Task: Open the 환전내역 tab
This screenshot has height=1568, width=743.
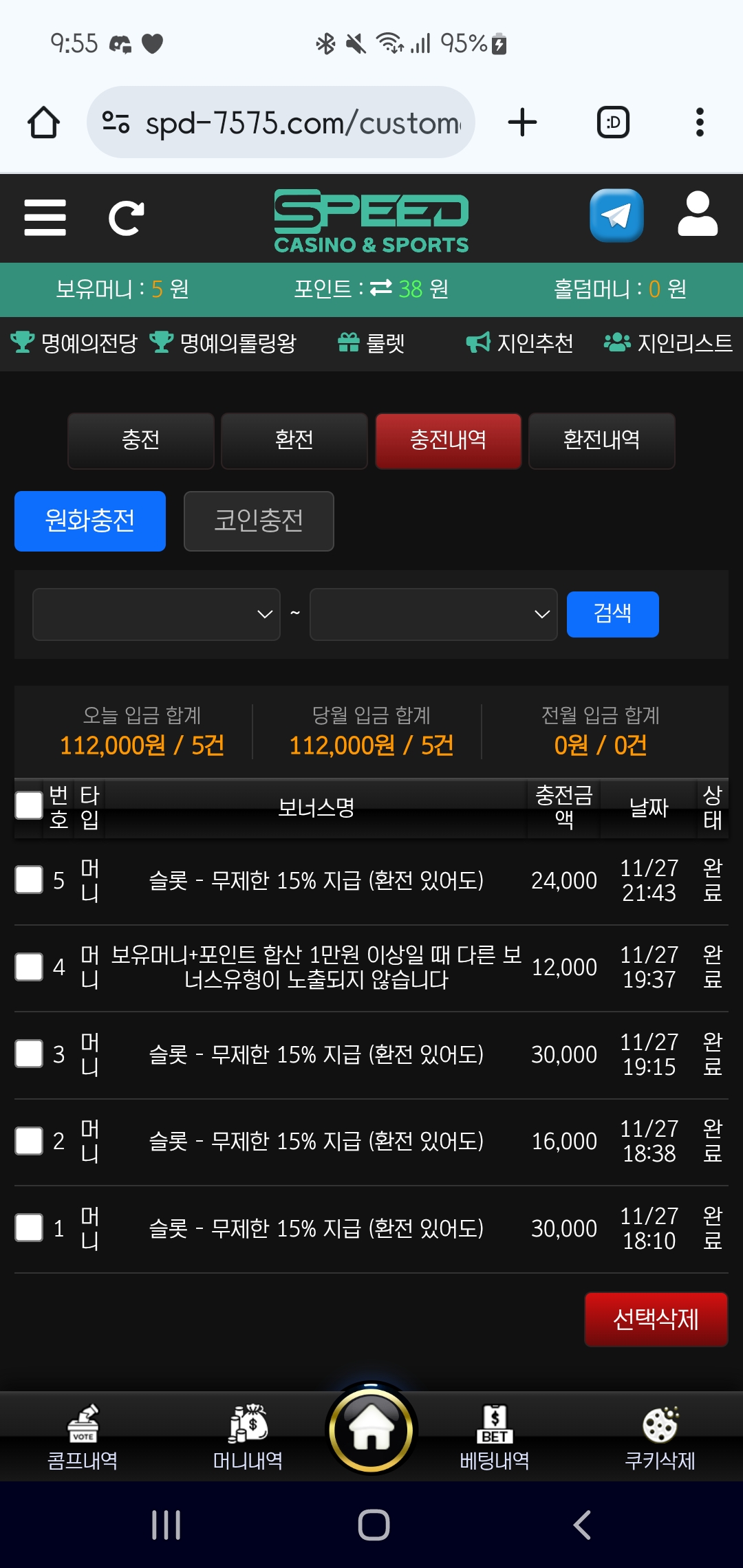Action: point(601,441)
